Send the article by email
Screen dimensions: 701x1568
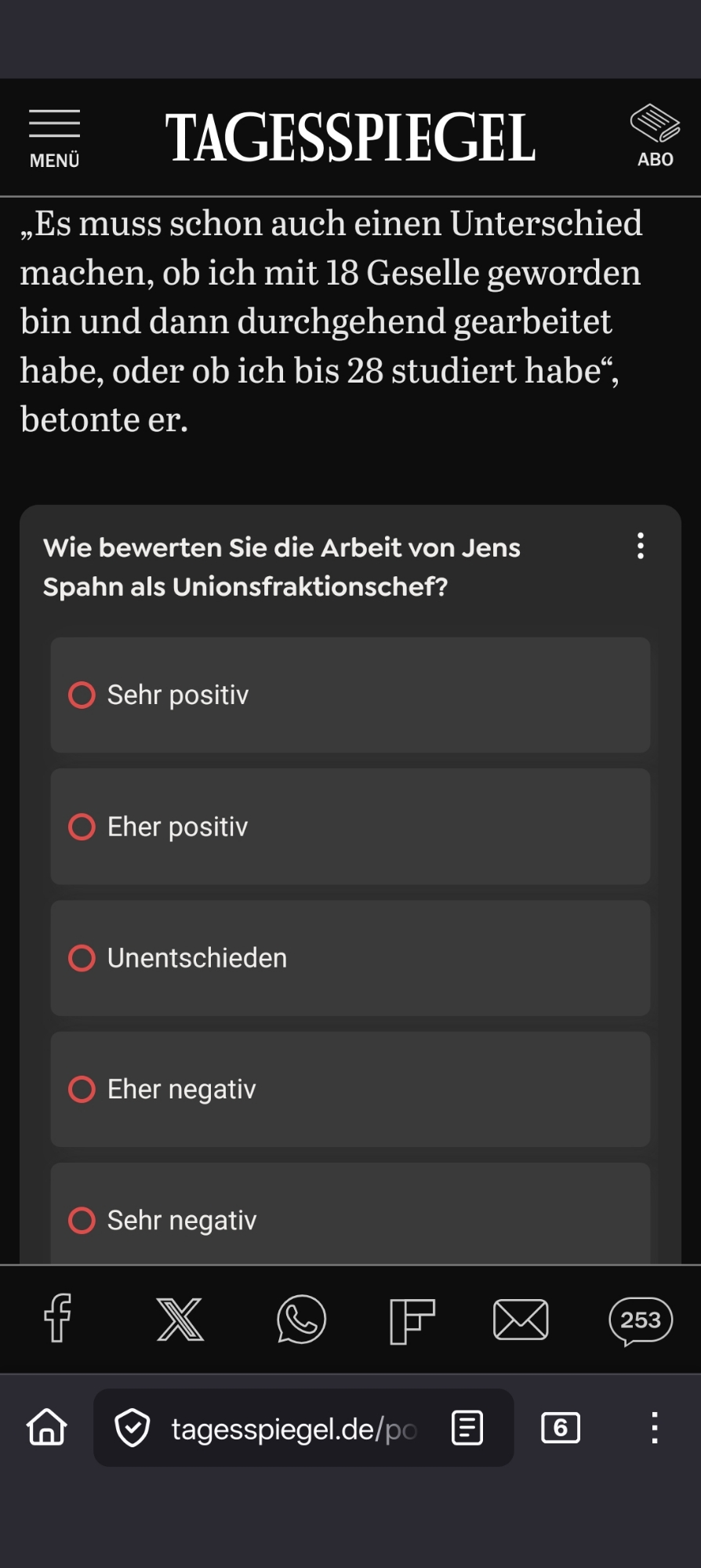pos(521,1319)
